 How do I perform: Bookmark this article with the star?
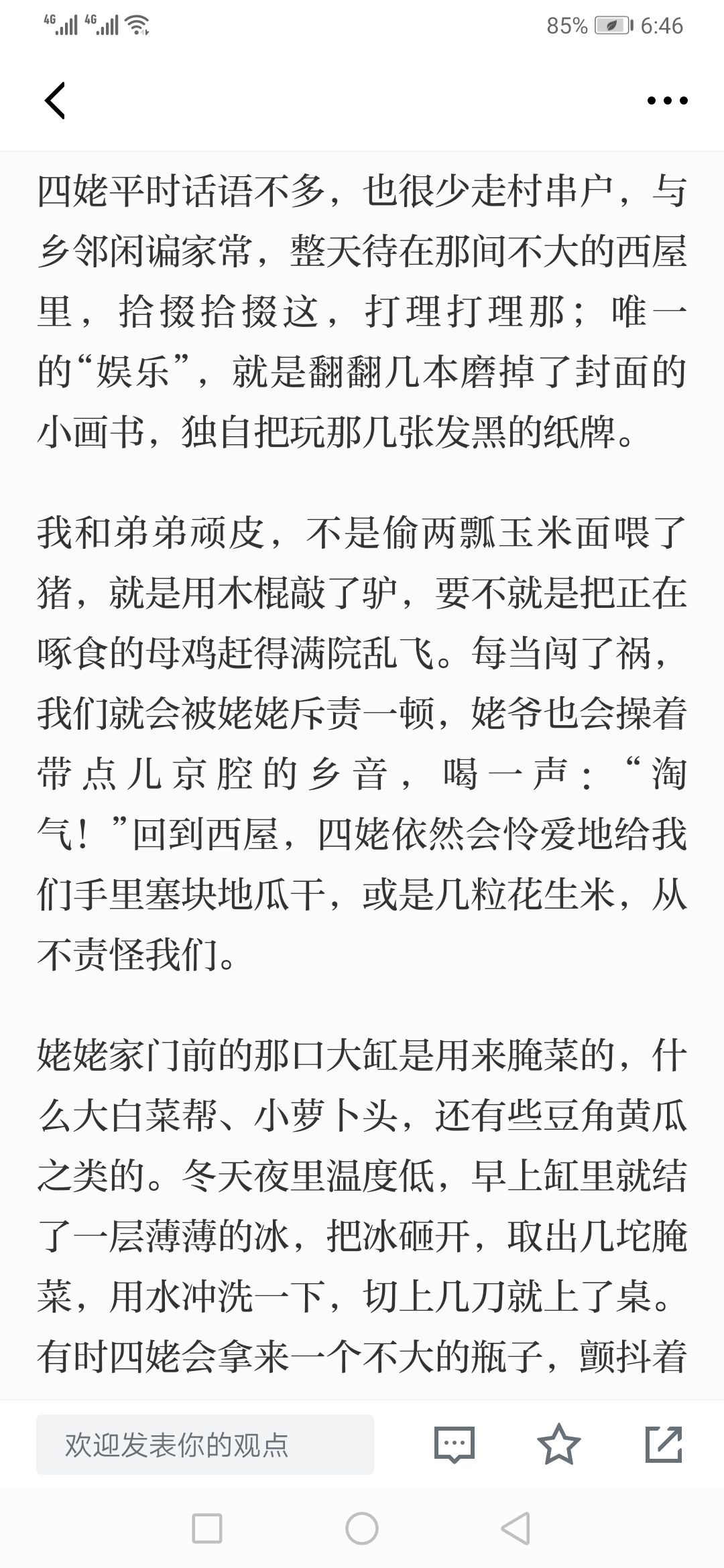(x=559, y=1443)
